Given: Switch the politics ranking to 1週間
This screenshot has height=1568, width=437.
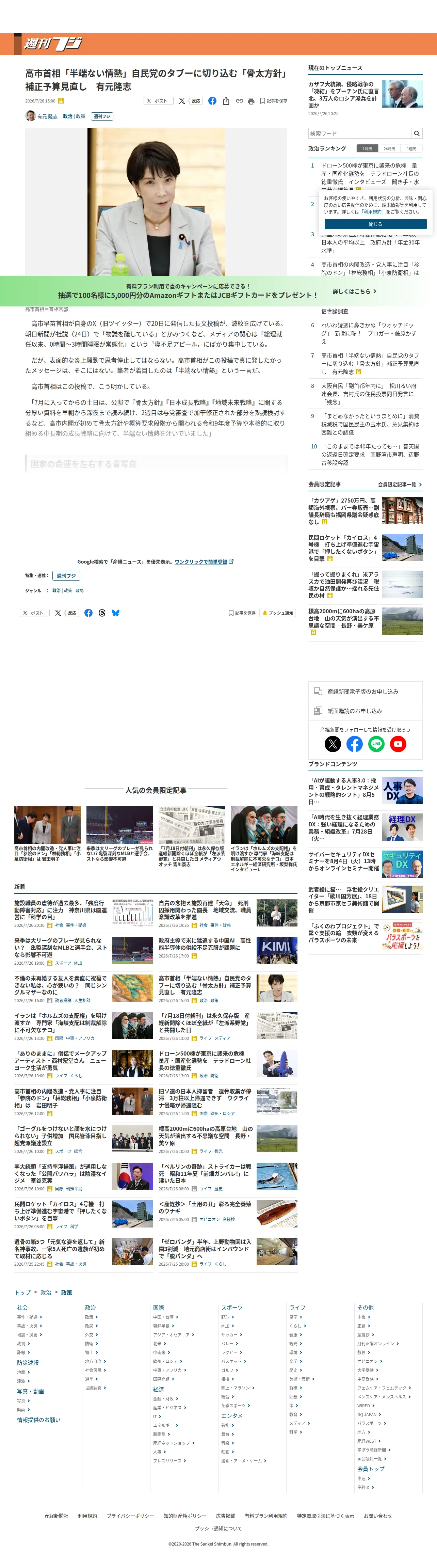Looking at the screenshot, I should [412, 148].
